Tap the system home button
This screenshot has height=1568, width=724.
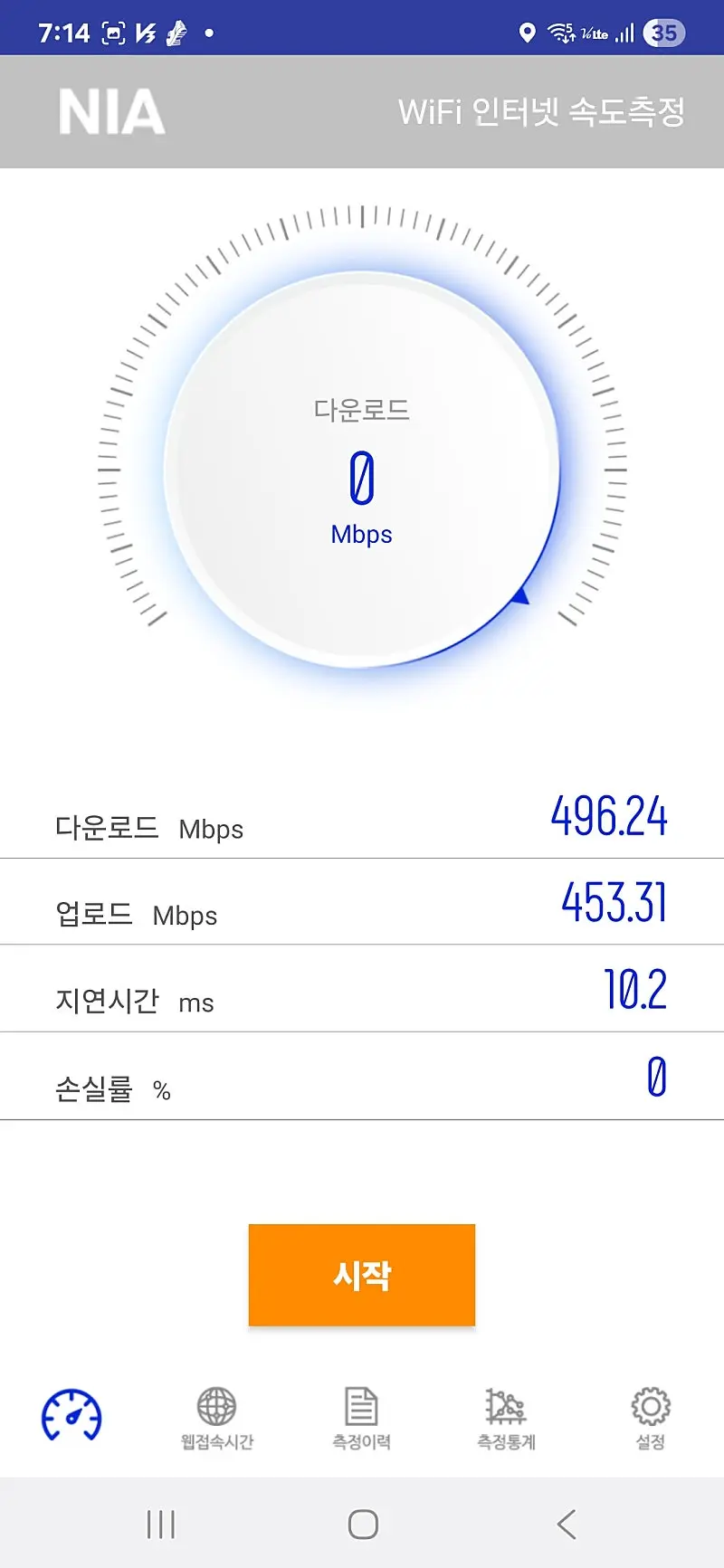click(x=363, y=1525)
